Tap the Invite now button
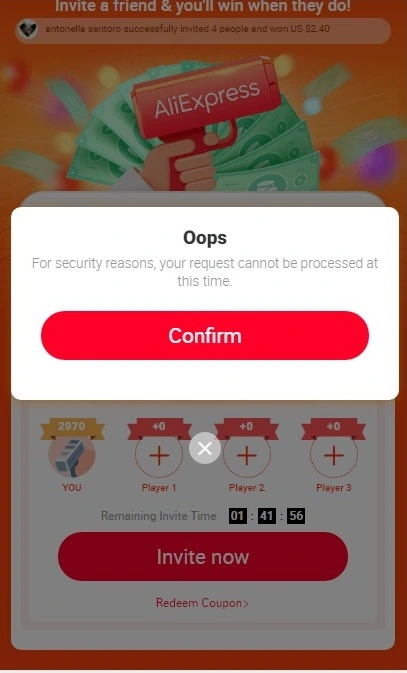 point(203,557)
